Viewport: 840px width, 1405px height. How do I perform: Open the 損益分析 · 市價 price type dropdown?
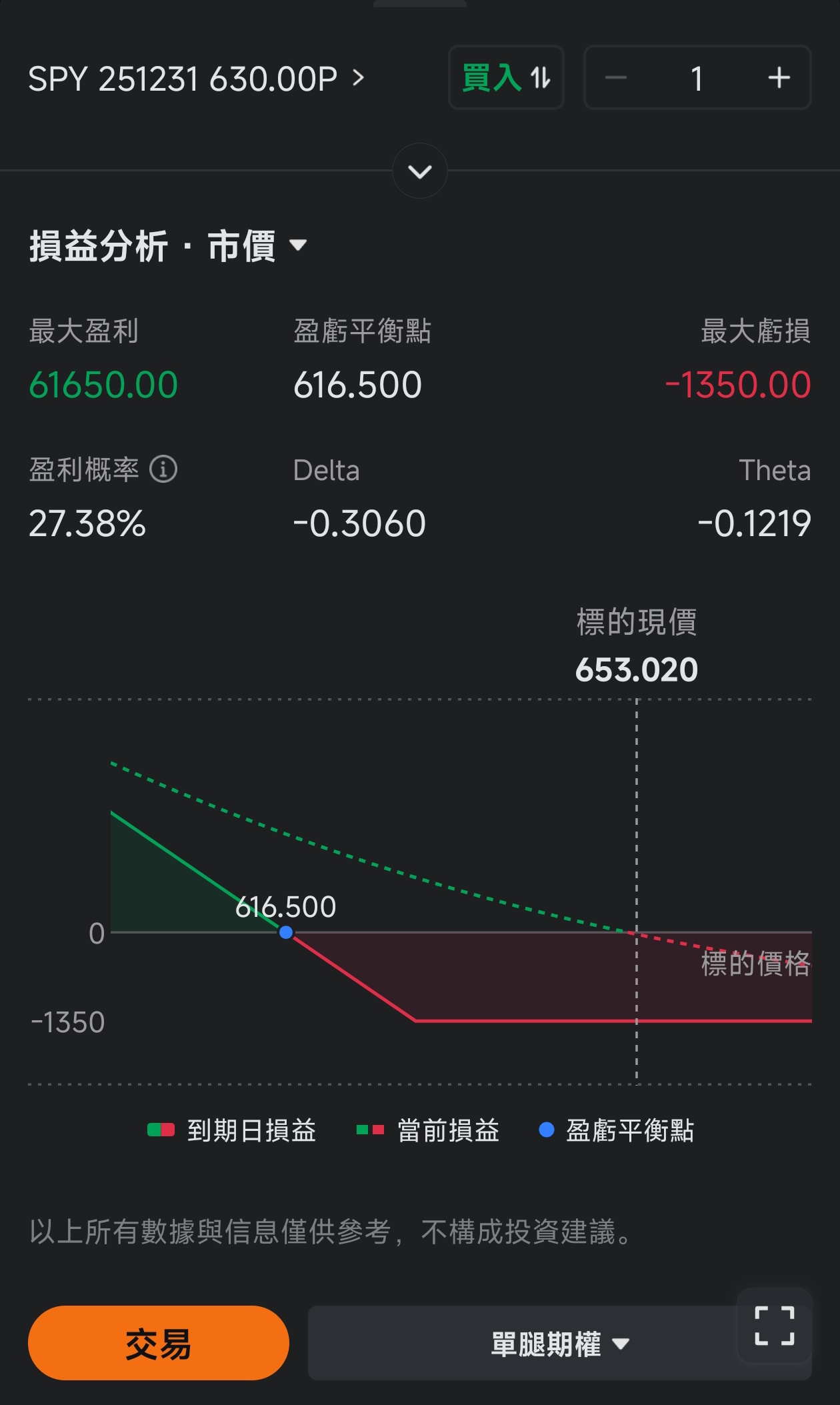(168, 245)
